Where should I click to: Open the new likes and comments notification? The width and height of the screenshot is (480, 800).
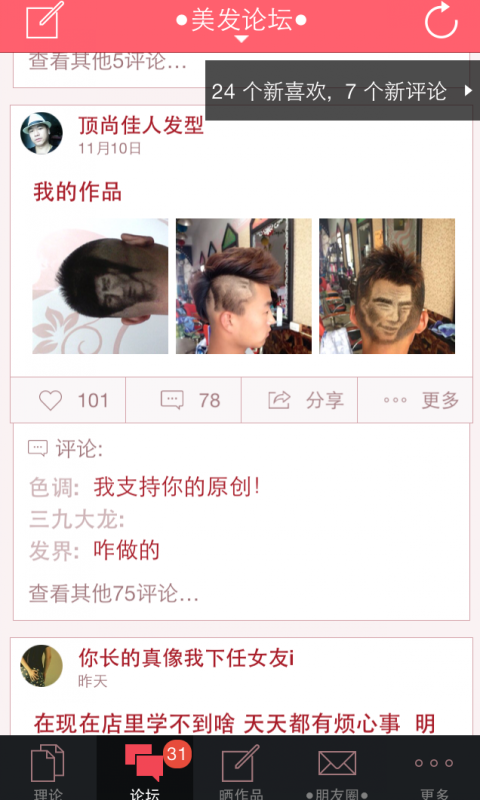pyautogui.click(x=342, y=91)
